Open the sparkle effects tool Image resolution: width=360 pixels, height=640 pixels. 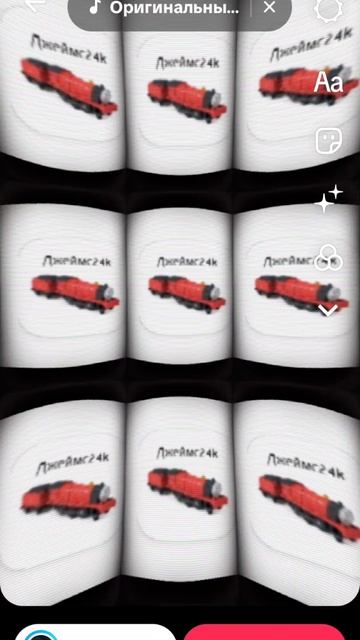tap(329, 199)
